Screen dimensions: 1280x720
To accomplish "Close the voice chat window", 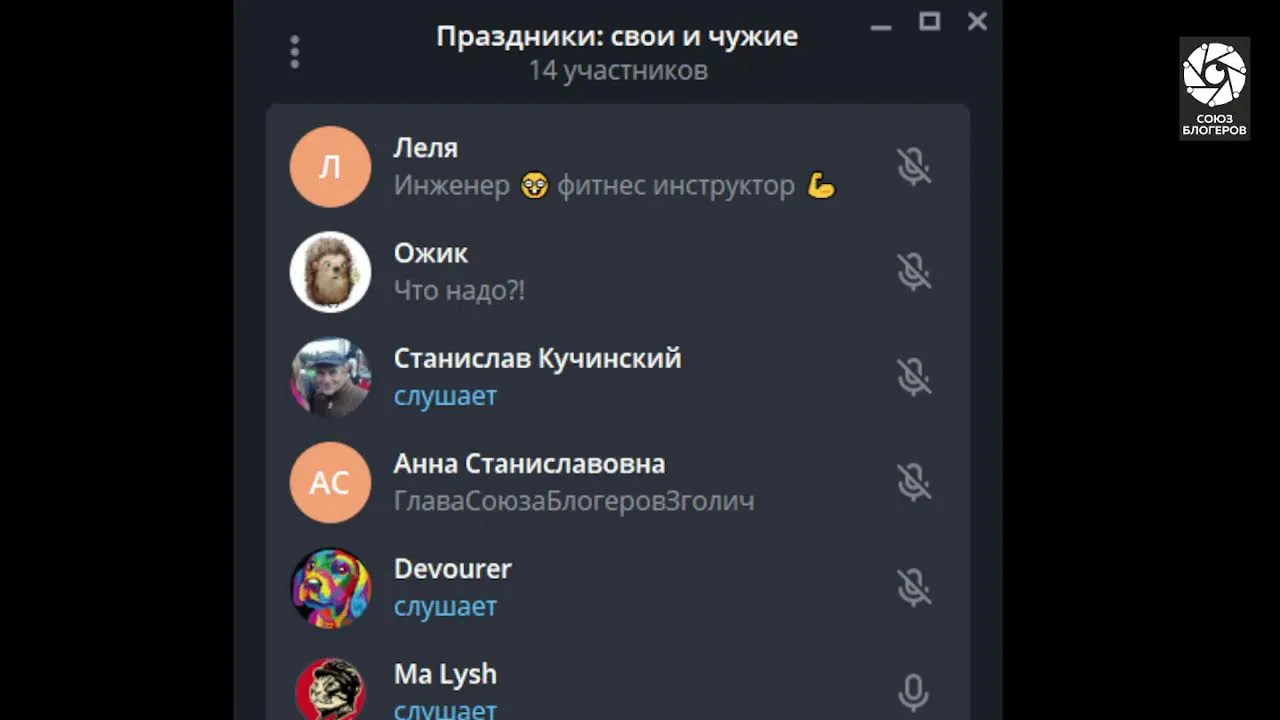I will tap(977, 21).
